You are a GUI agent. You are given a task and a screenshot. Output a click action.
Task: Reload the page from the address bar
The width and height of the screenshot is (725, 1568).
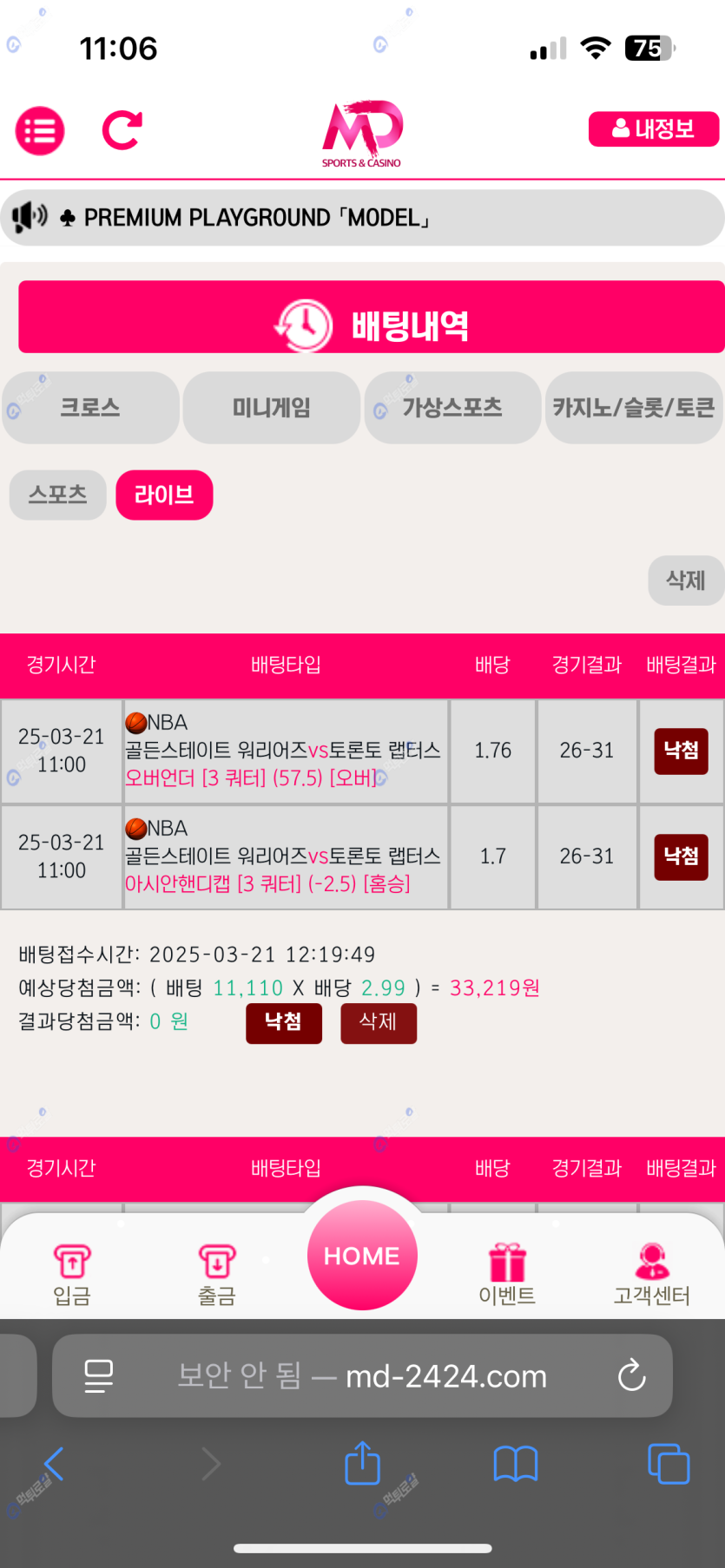click(631, 1375)
